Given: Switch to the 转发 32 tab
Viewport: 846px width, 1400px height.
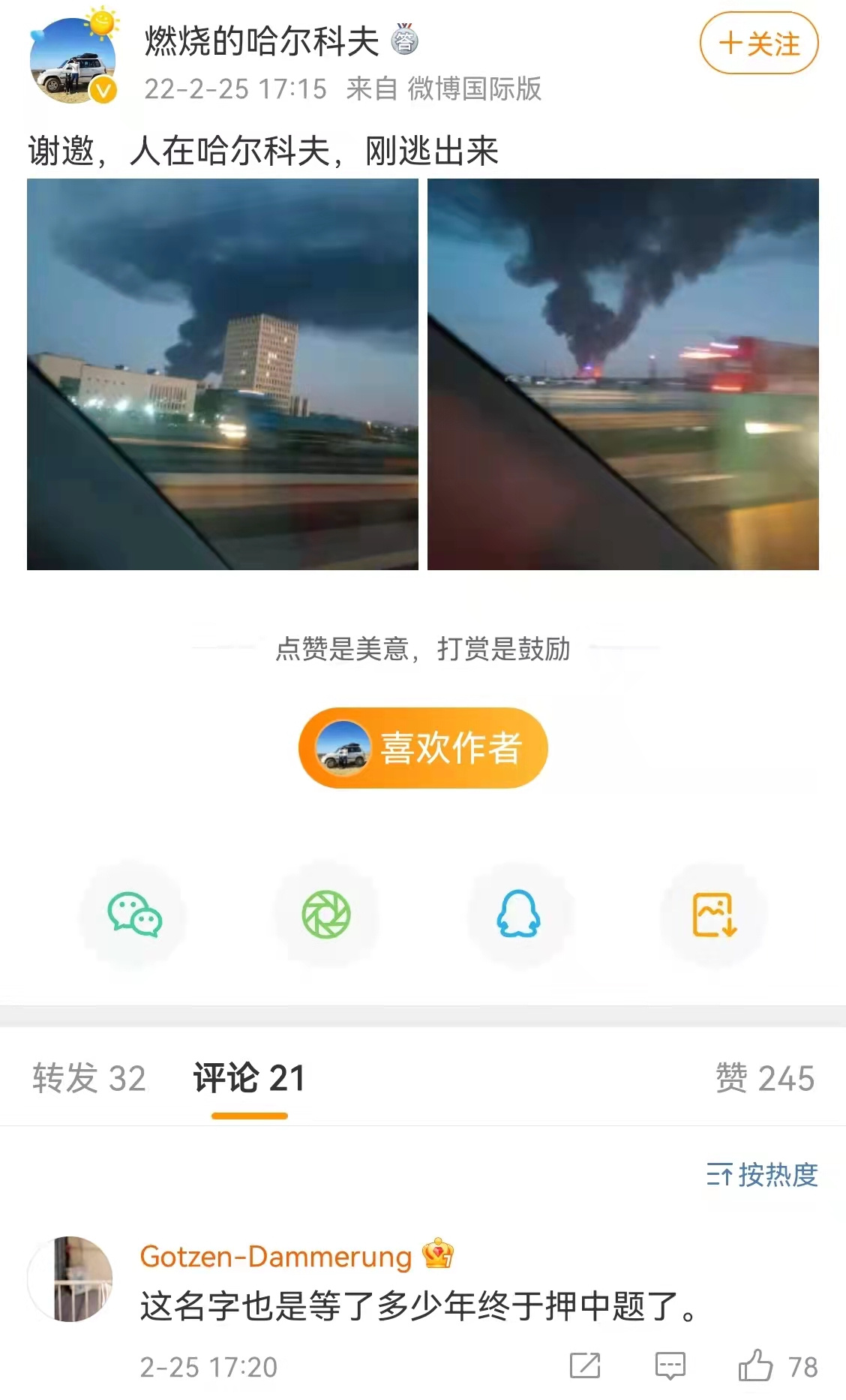Looking at the screenshot, I should pyautogui.click(x=88, y=1078).
